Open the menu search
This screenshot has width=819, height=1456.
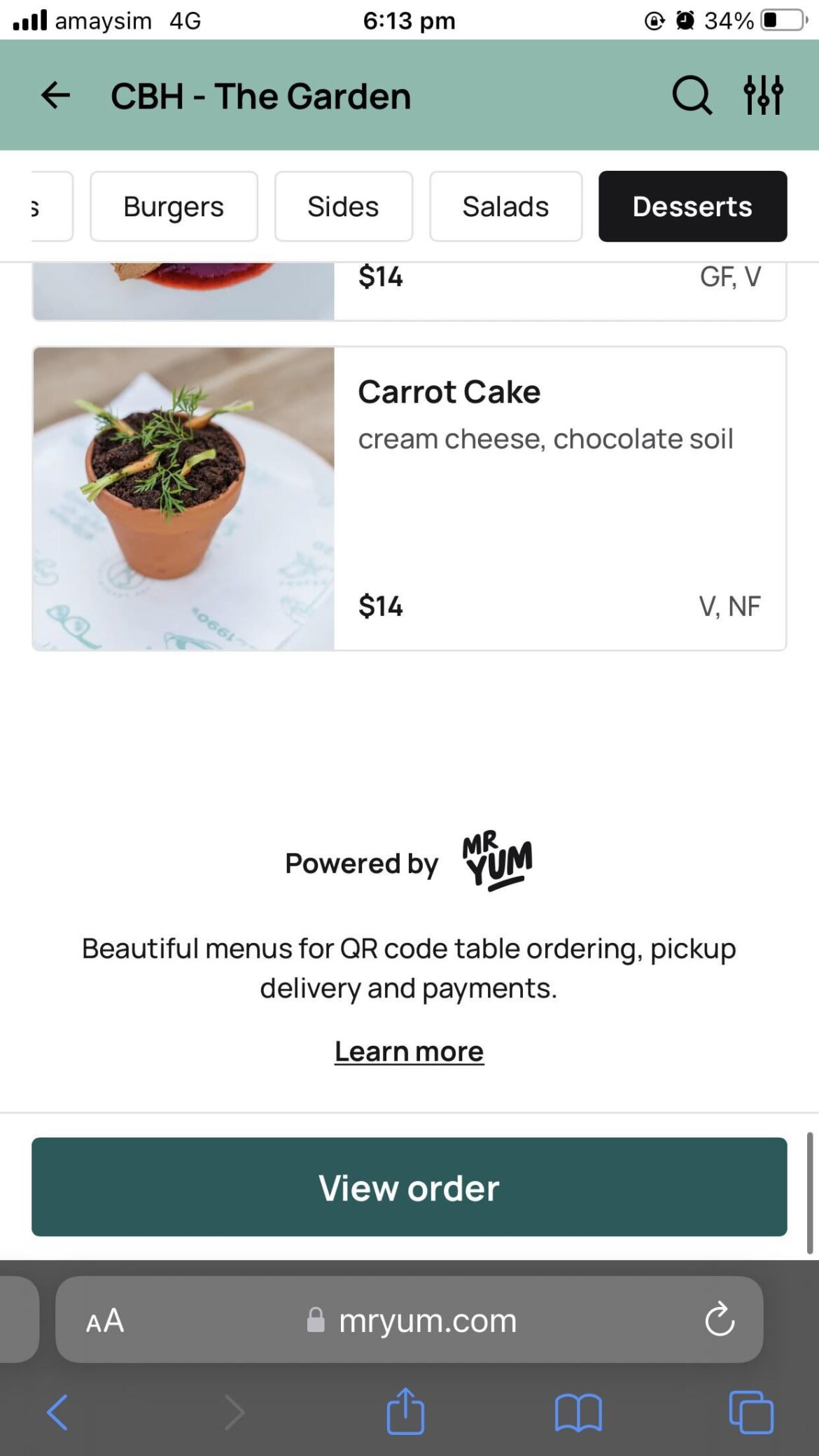[692, 95]
